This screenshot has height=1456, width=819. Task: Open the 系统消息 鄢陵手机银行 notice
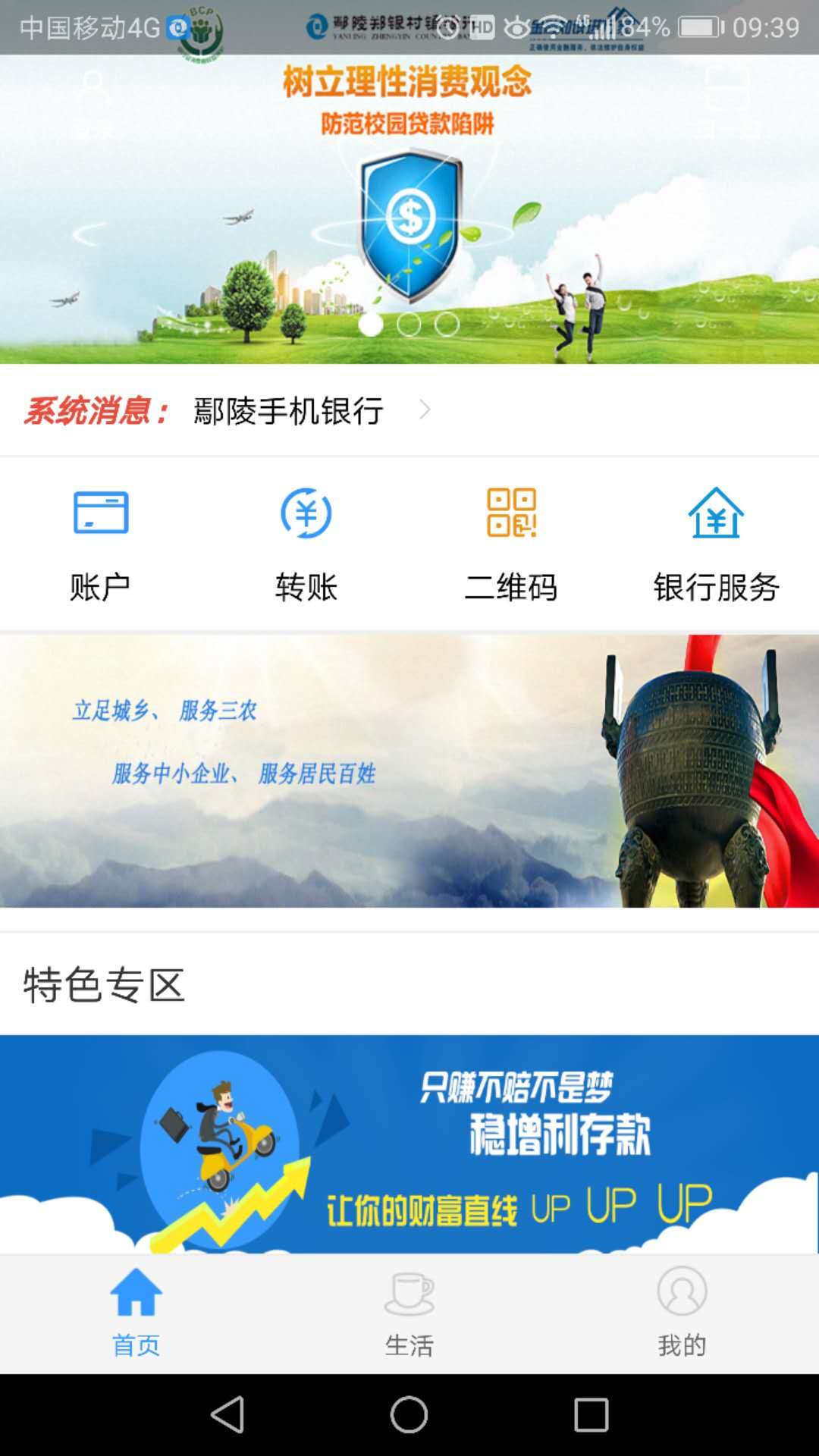288,410
